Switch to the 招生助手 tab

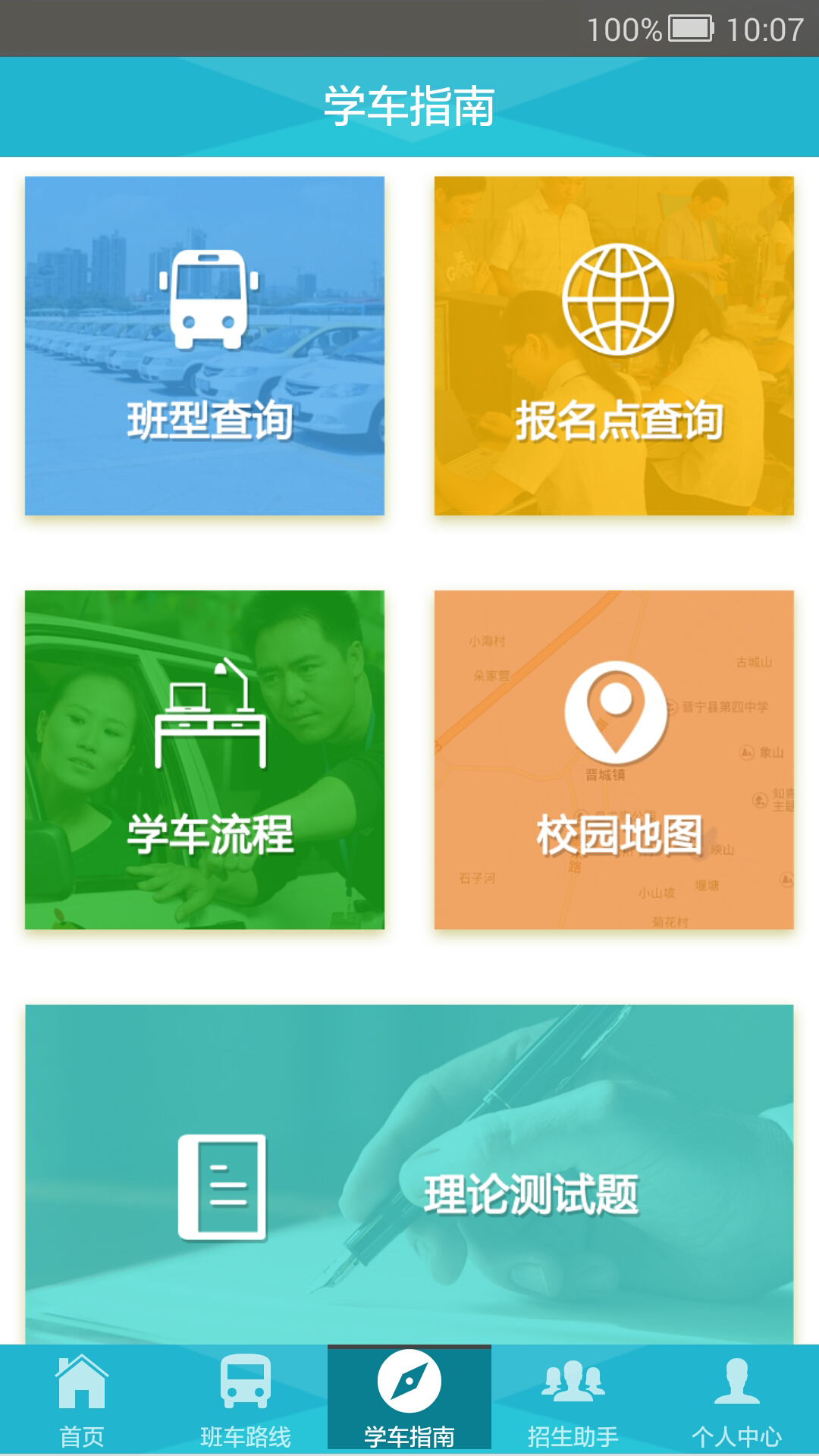click(x=573, y=1400)
